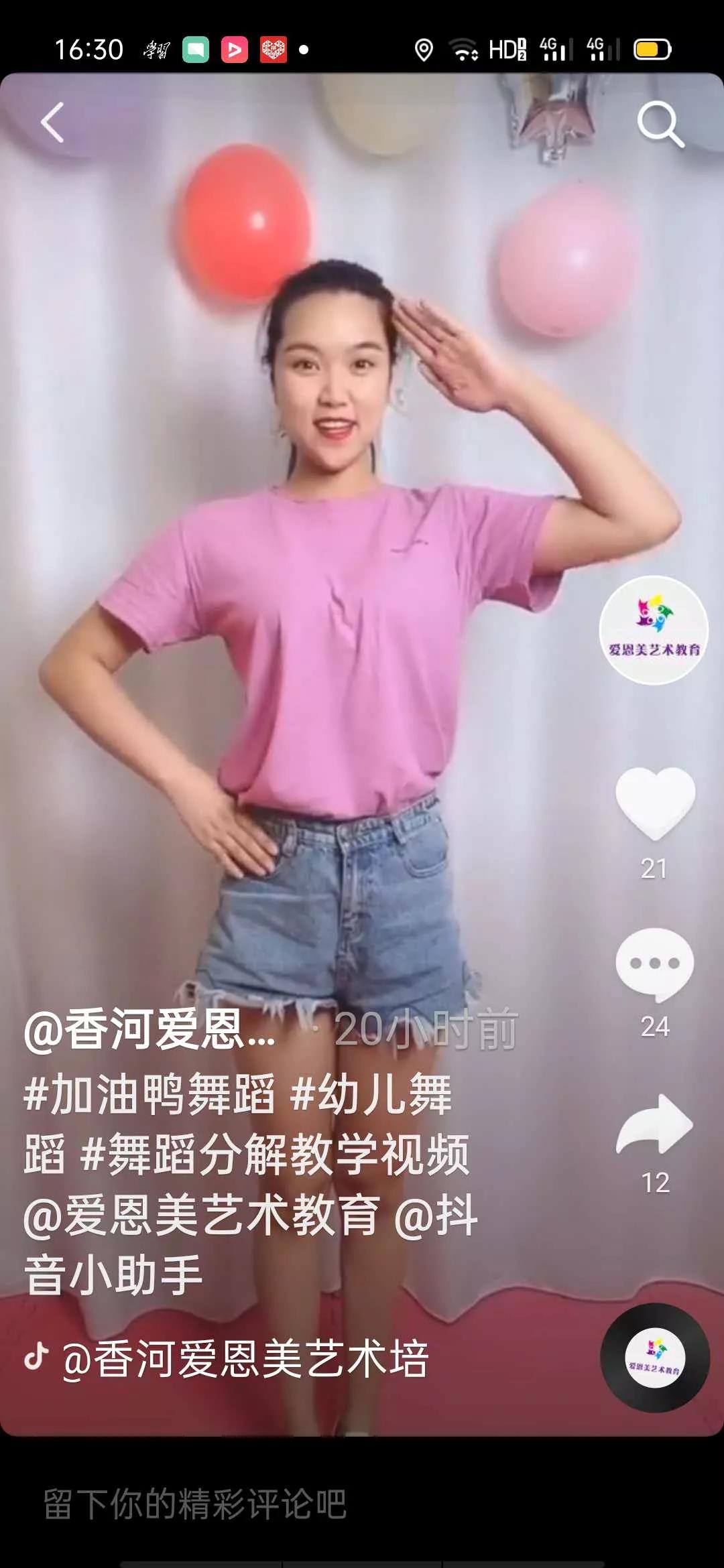
Task: Open search with the magnifier icon
Action: click(x=660, y=124)
